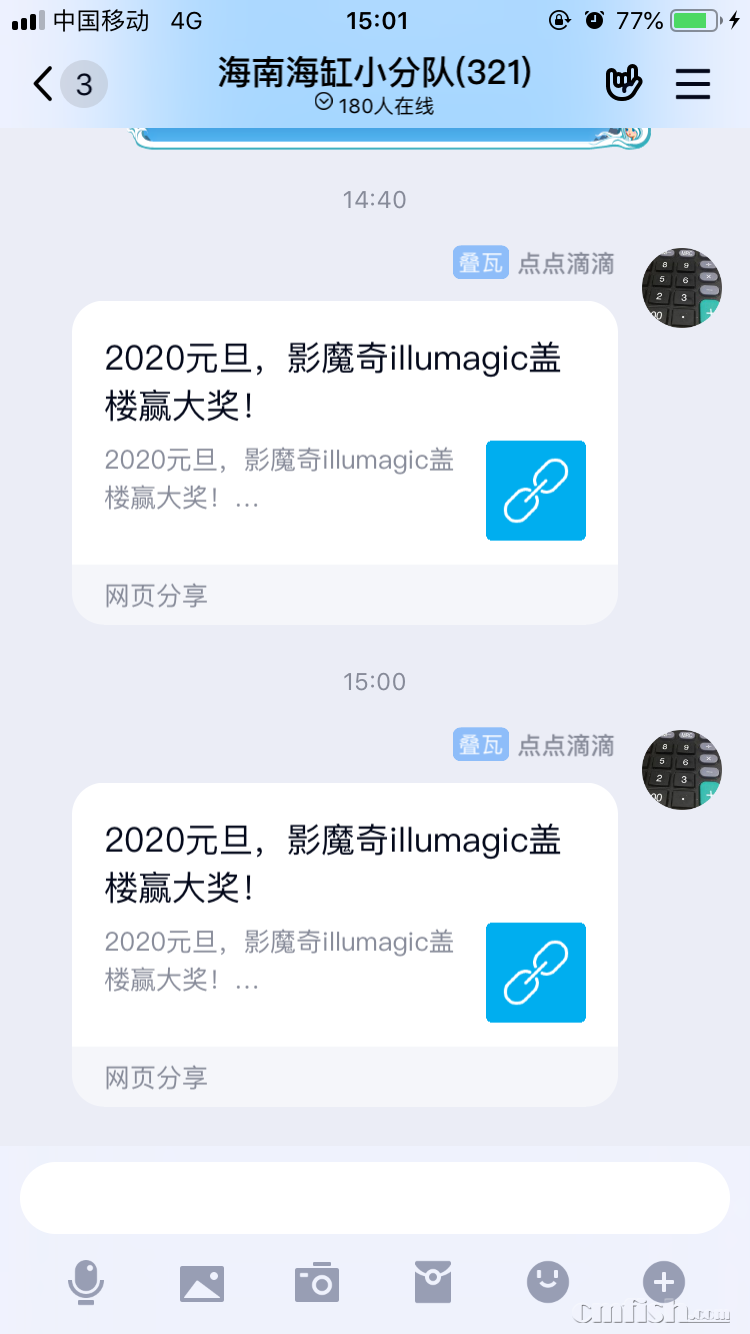Image resolution: width=750 pixels, height=1334 pixels.
Task: Launch the camera to take a photo
Action: (x=317, y=1282)
